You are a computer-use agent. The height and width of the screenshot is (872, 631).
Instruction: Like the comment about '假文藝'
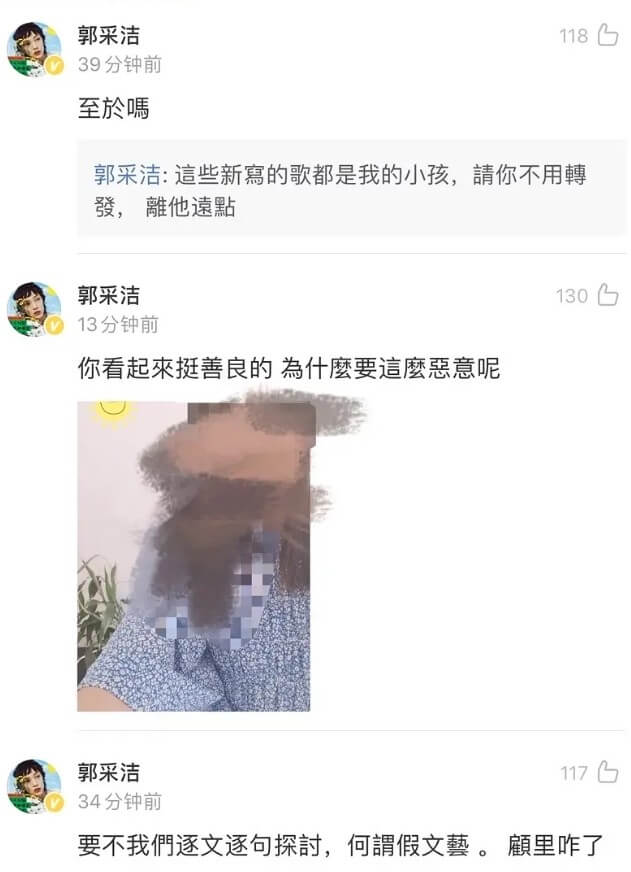[607, 772]
